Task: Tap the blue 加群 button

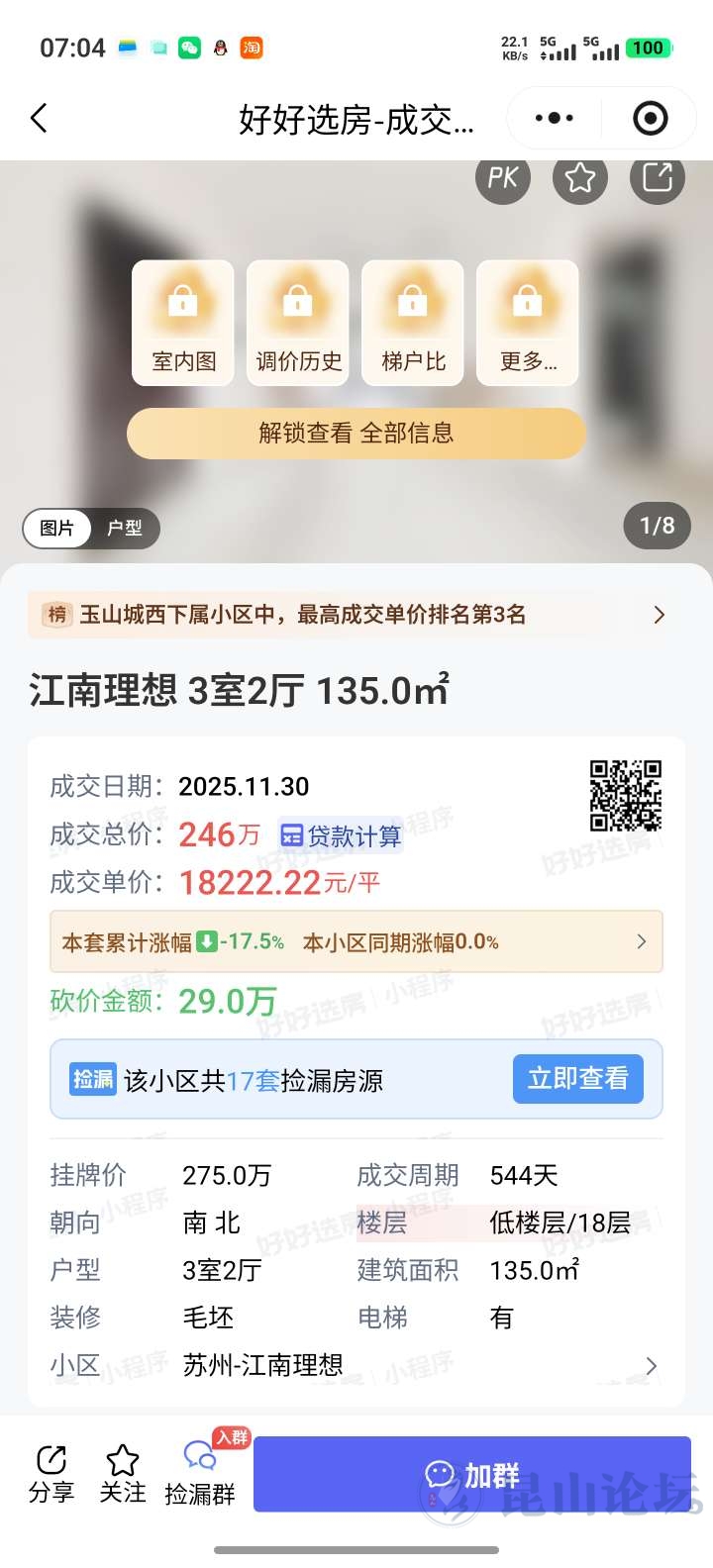Action: pyautogui.click(x=472, y=1474)
